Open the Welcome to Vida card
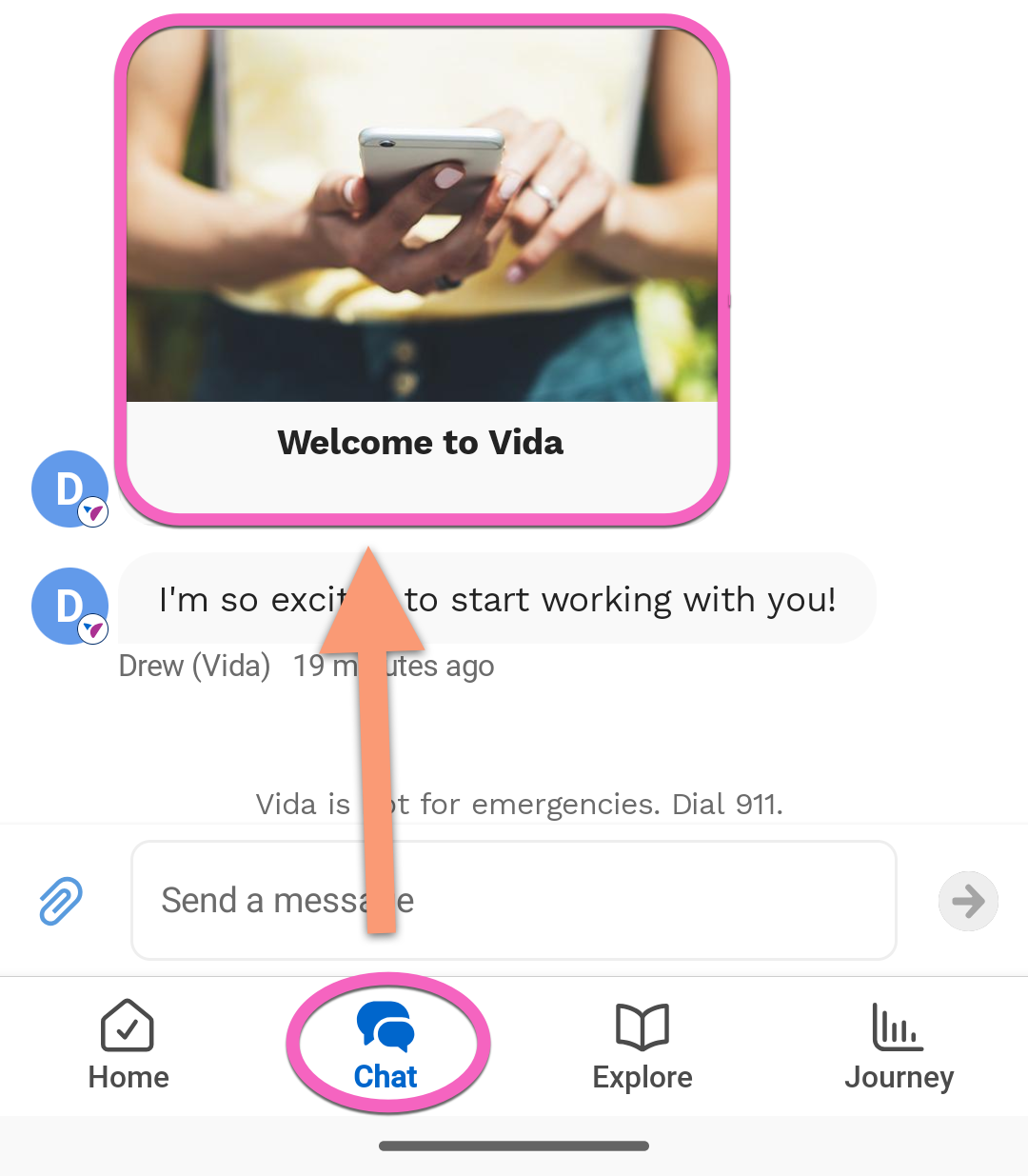1028x1176 pixels. coord(422,270)
